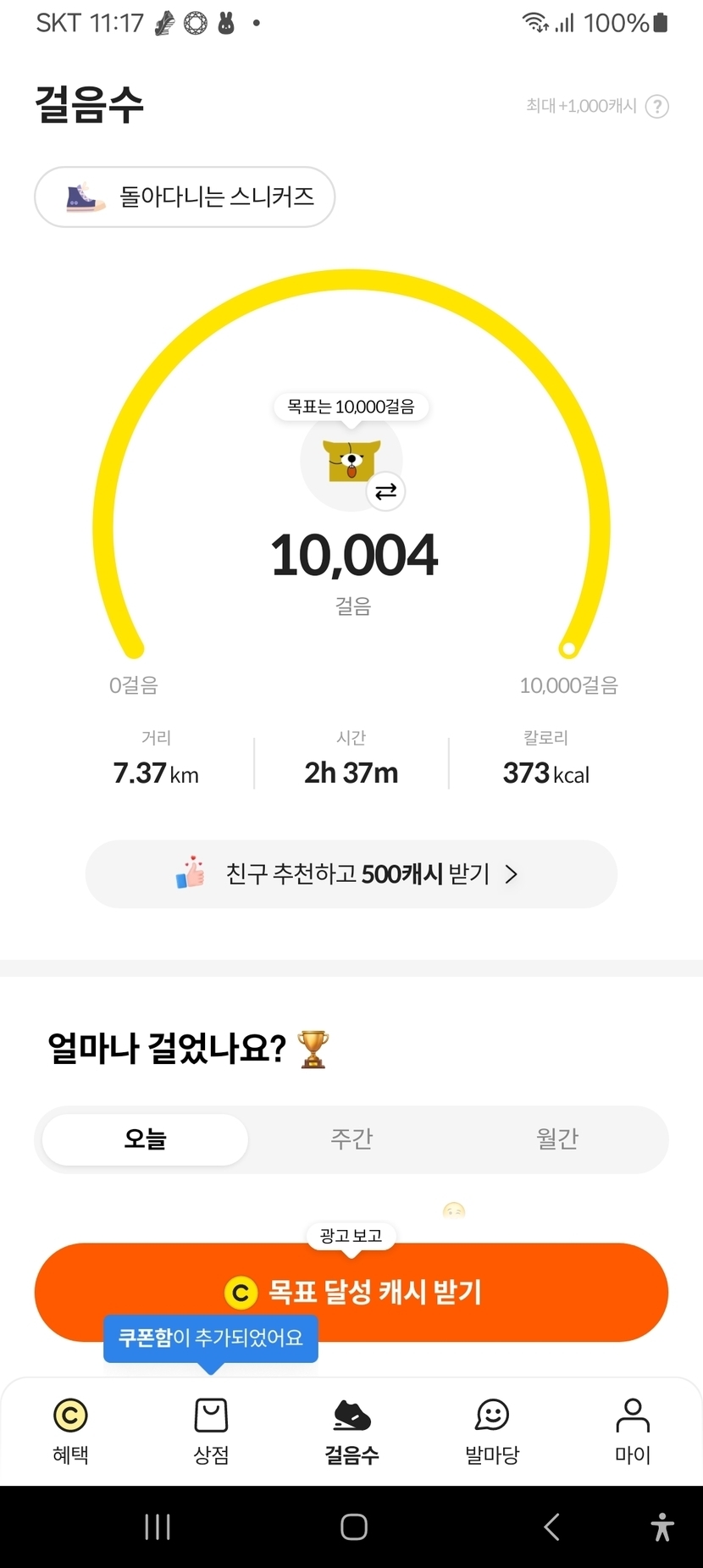Select the 걸음수 tab in bottom navigation
703x1568 pixels.
click(x=351, y=1431)
